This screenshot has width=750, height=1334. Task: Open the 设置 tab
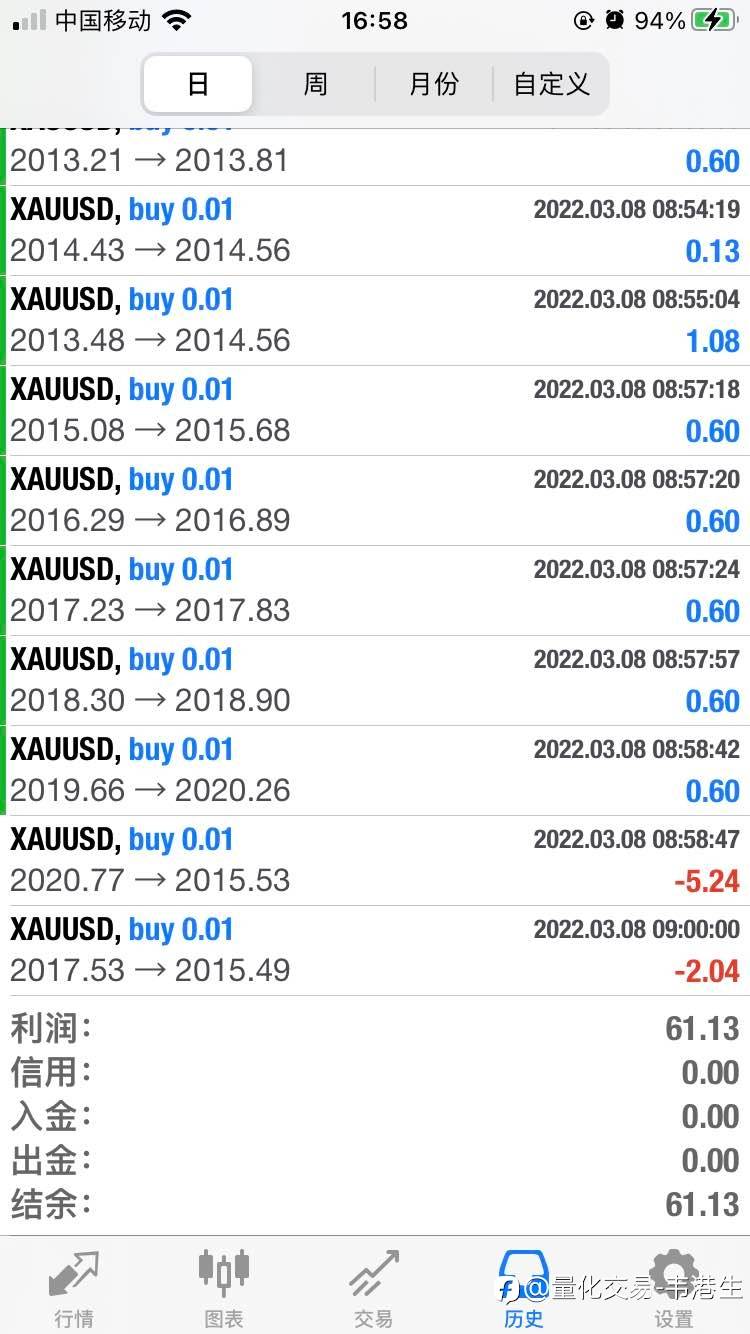tap(673, 1288)
